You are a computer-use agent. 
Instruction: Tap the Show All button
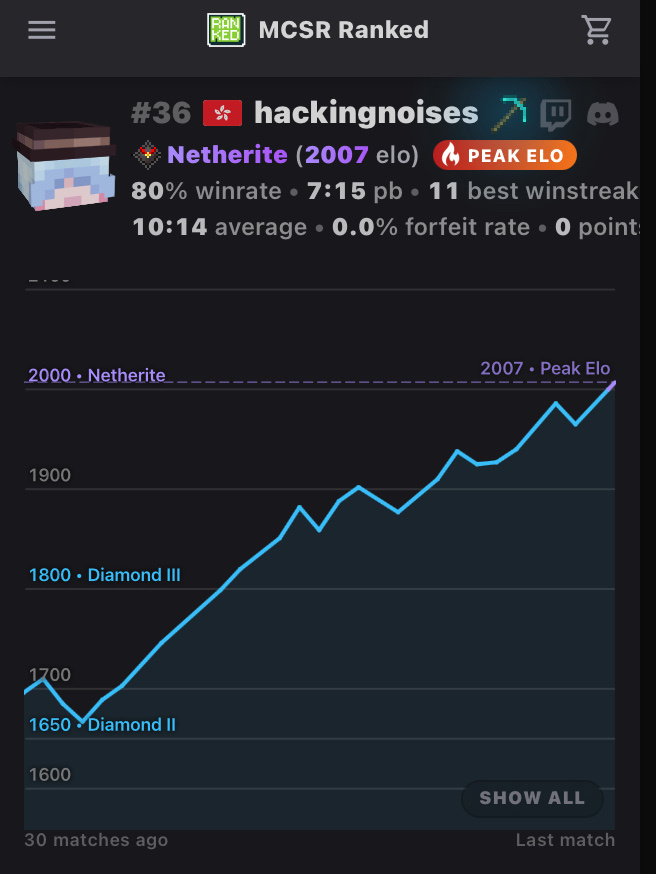tap(532, 798)
